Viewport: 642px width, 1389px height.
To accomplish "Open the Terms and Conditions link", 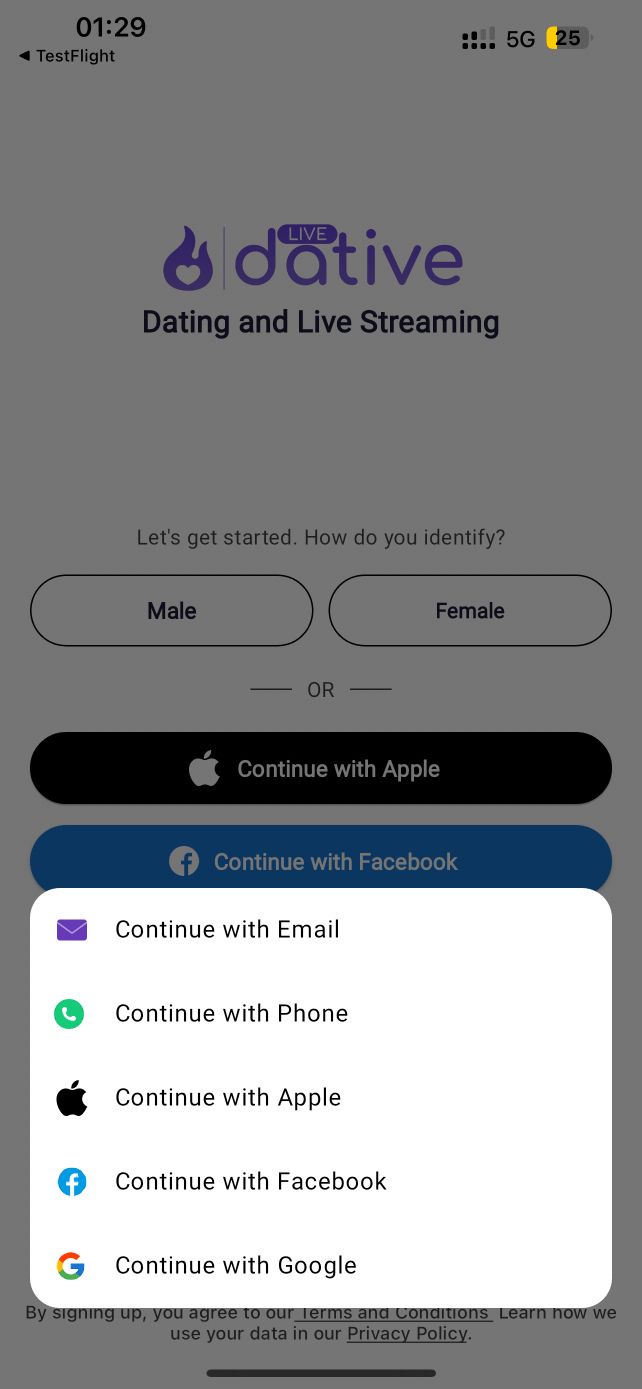I will (394, 1313).
